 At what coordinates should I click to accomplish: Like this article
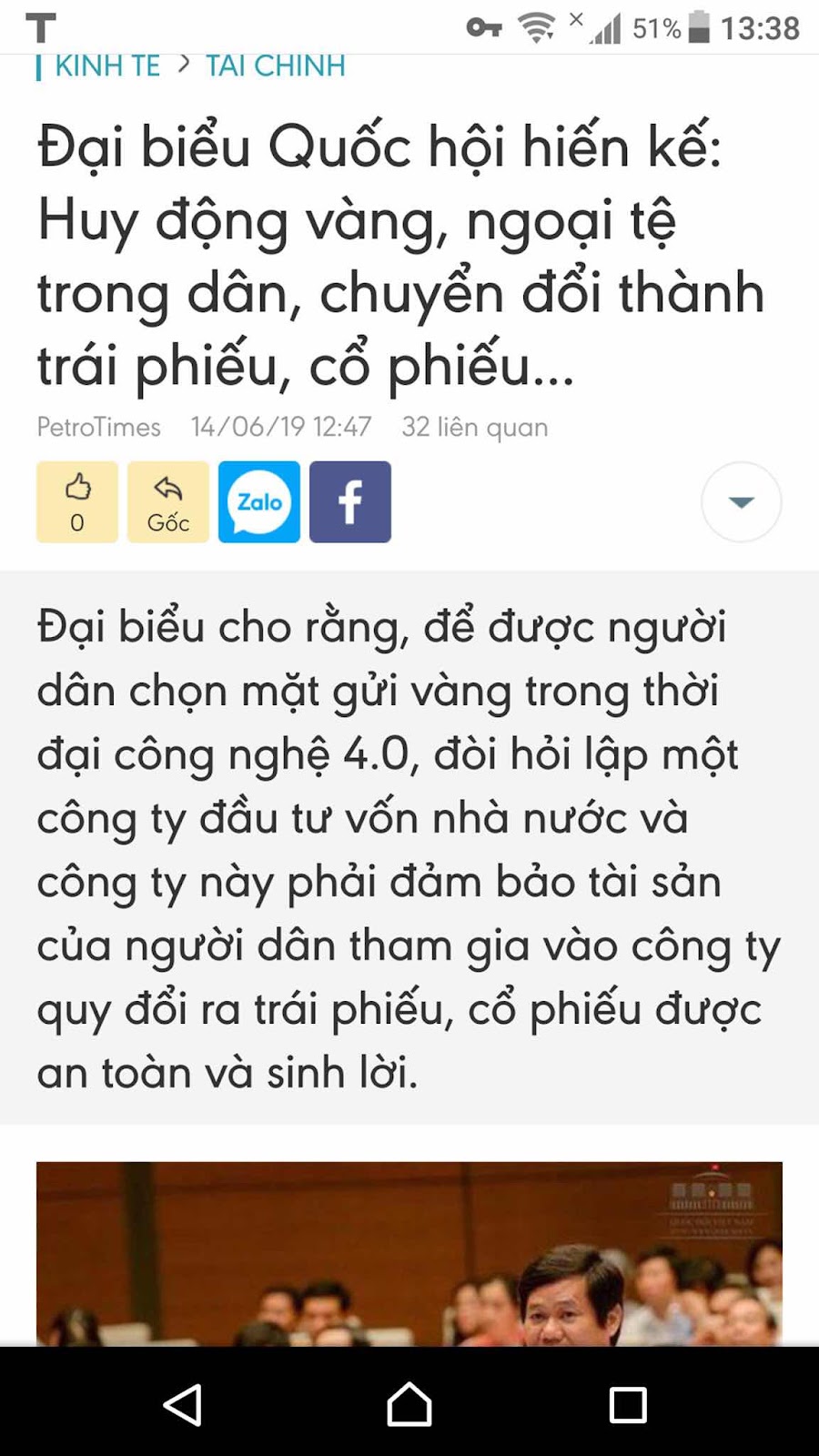77,502
